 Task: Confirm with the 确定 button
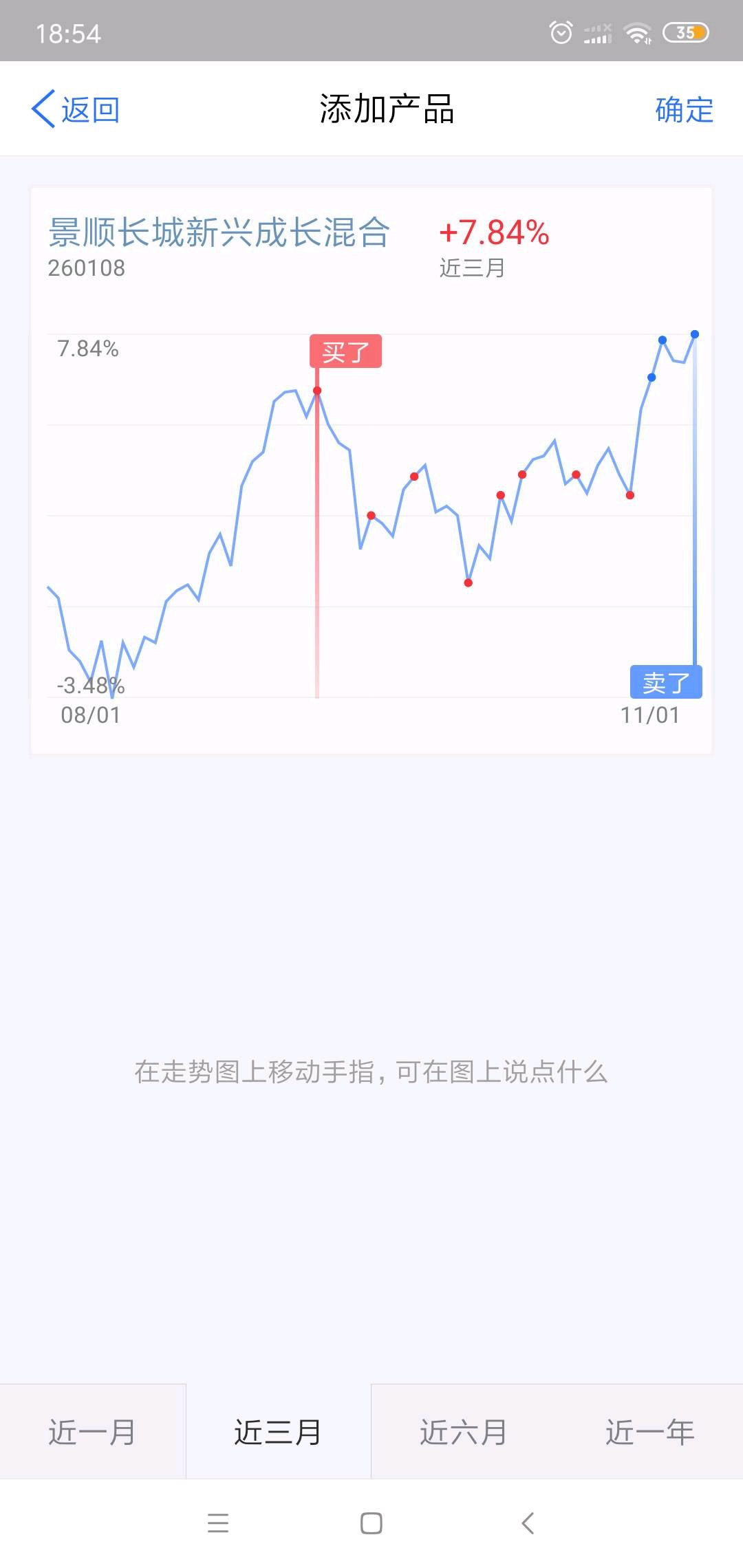coord(684,110)
